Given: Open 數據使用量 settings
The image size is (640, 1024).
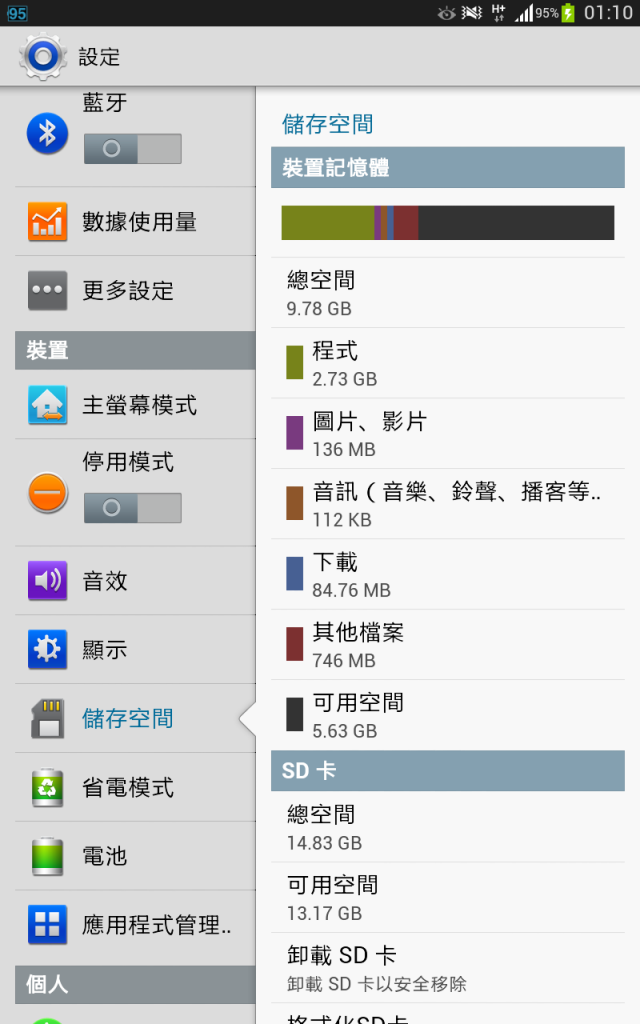Looking at the screenshot, I should pyautogui.click(x=135, y=221).
